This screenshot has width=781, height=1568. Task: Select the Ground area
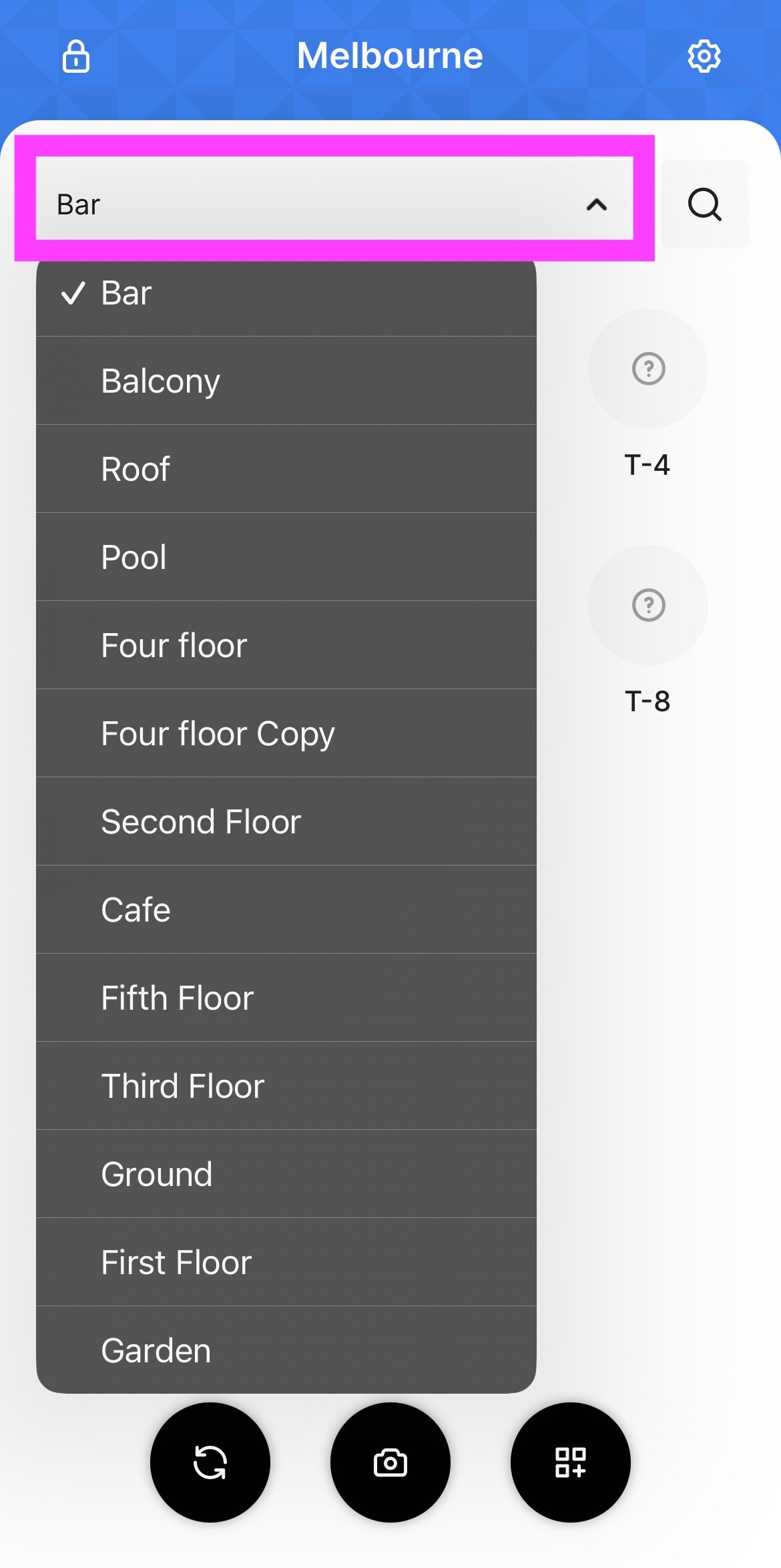(286, 1174)
